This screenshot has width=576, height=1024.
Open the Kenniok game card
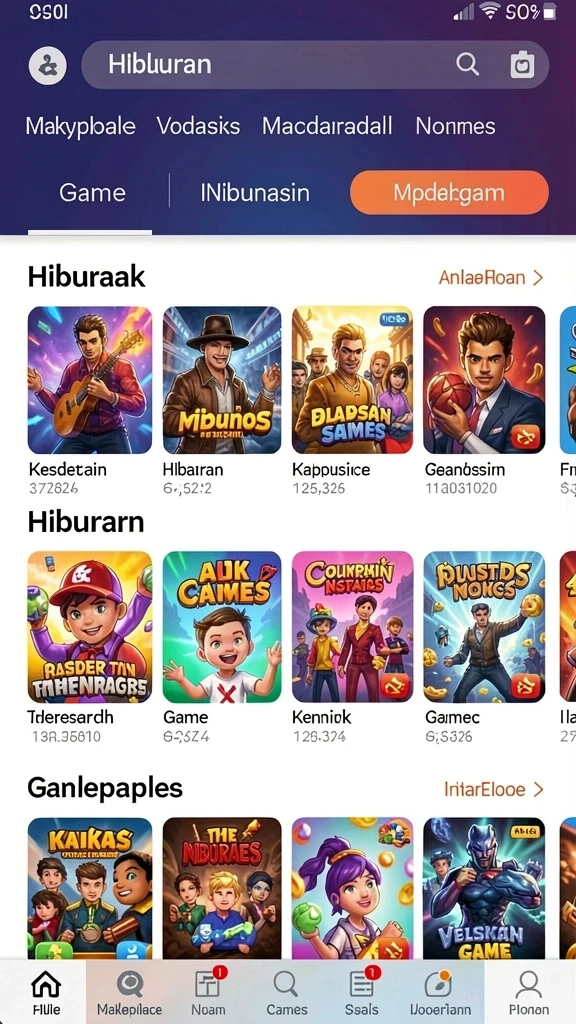click(352, 647)
